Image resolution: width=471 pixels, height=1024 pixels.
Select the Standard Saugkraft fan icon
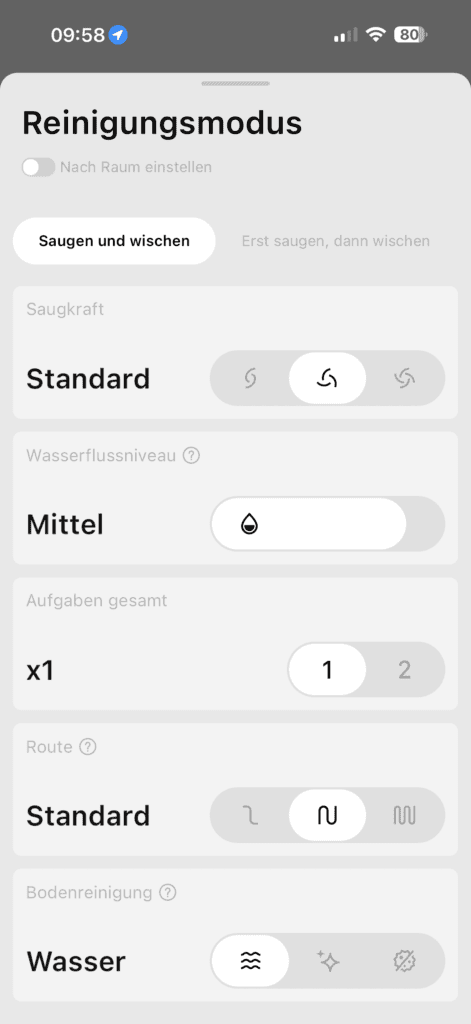327,378
